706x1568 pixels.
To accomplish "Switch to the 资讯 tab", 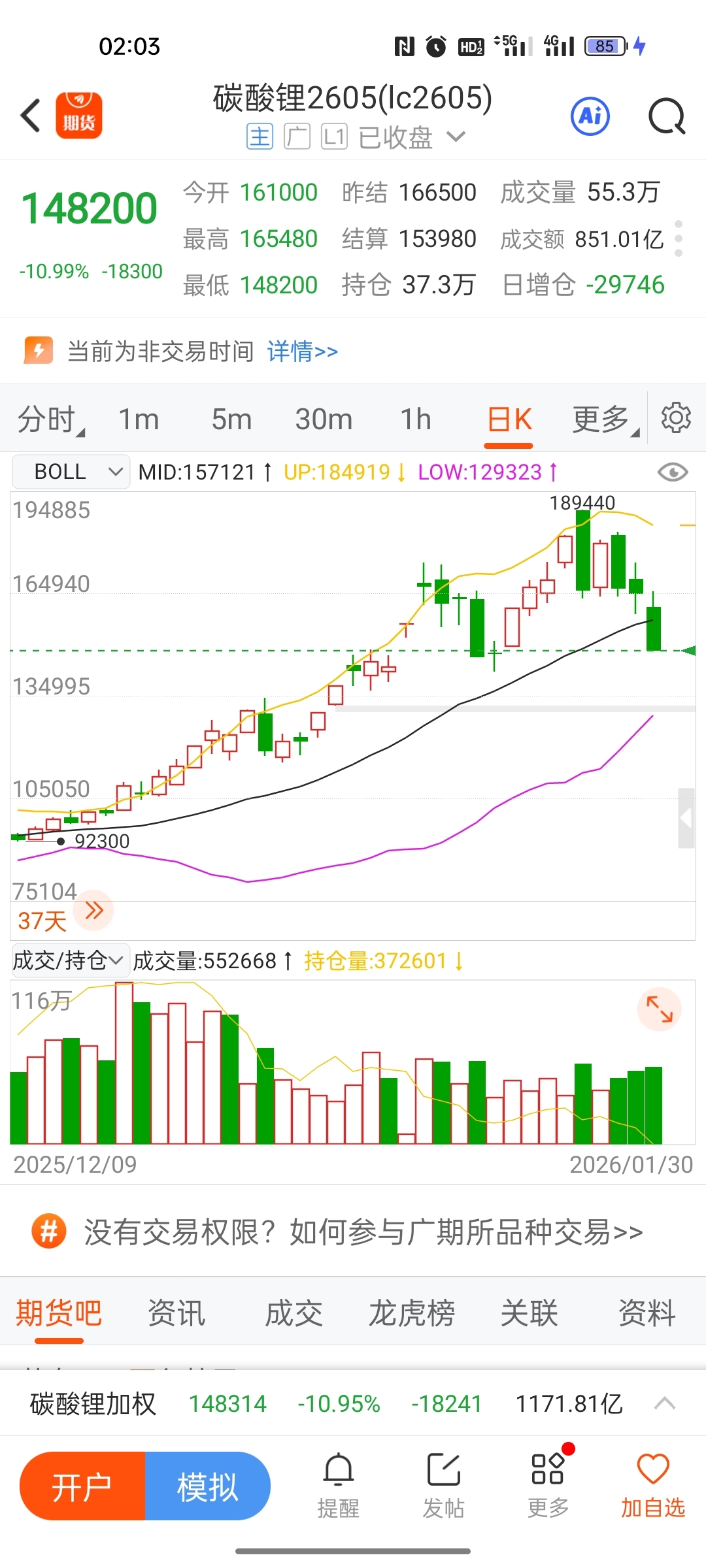I will [176, 1313].
